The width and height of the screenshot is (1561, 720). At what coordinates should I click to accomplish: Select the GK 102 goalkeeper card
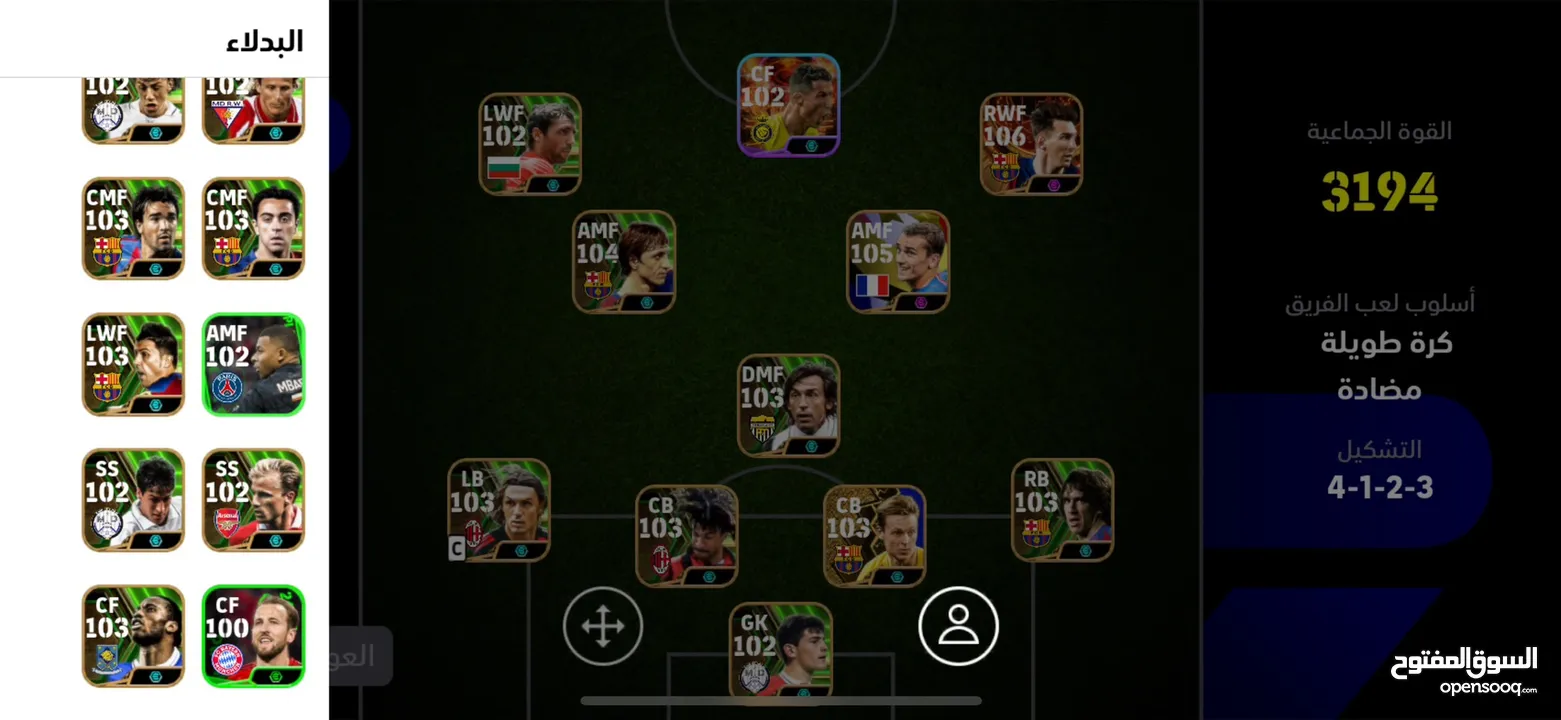coord(780,652)
